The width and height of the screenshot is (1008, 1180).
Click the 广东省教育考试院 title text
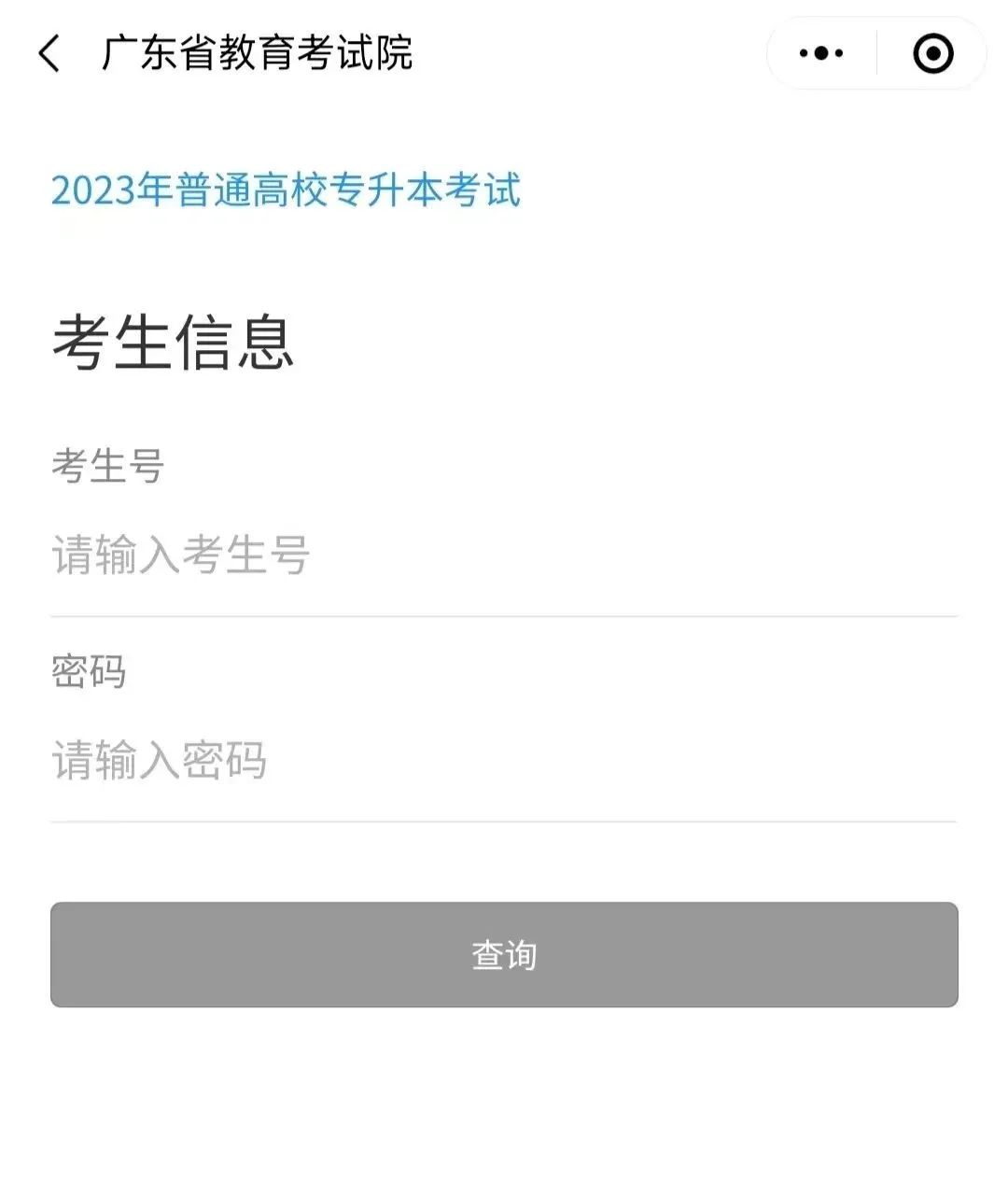point(259,54)
